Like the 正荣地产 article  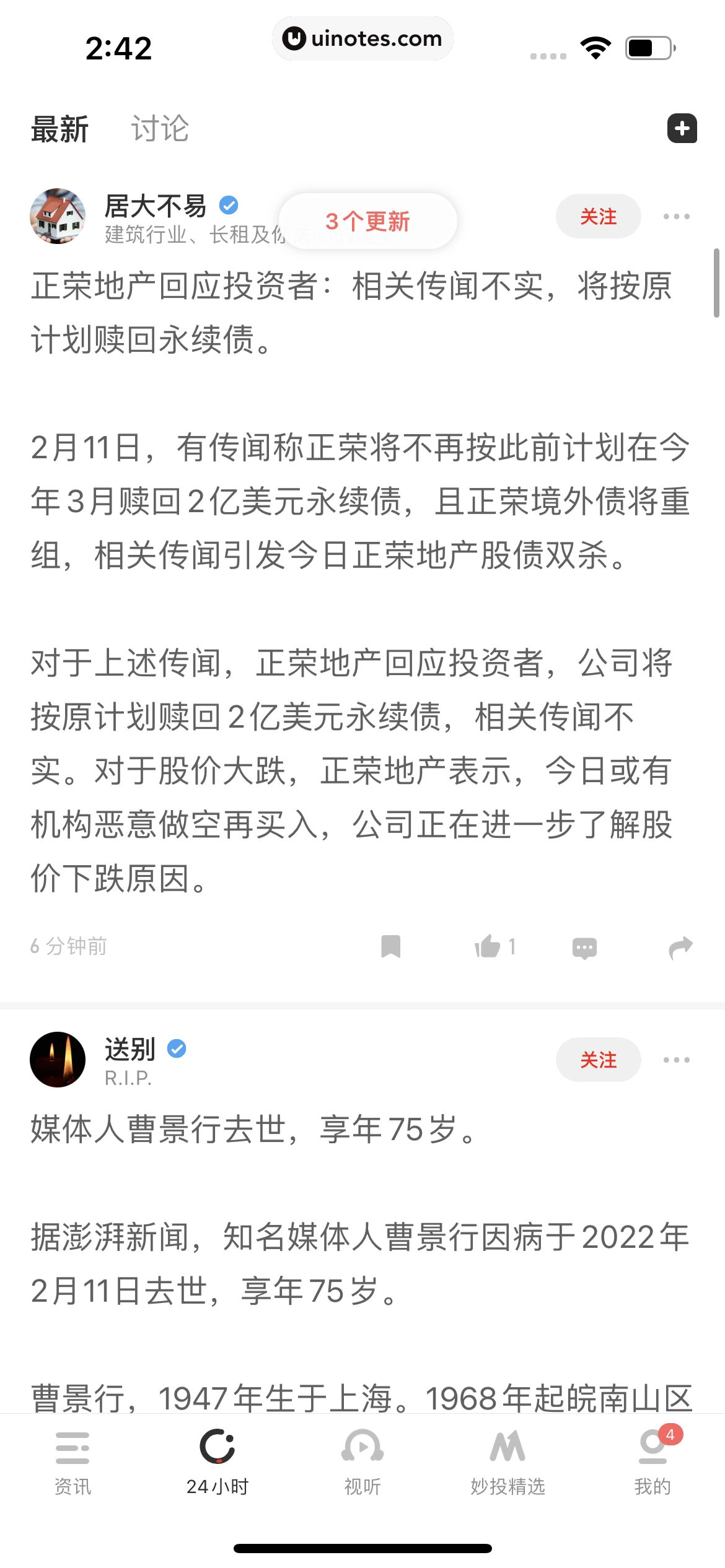493,946
